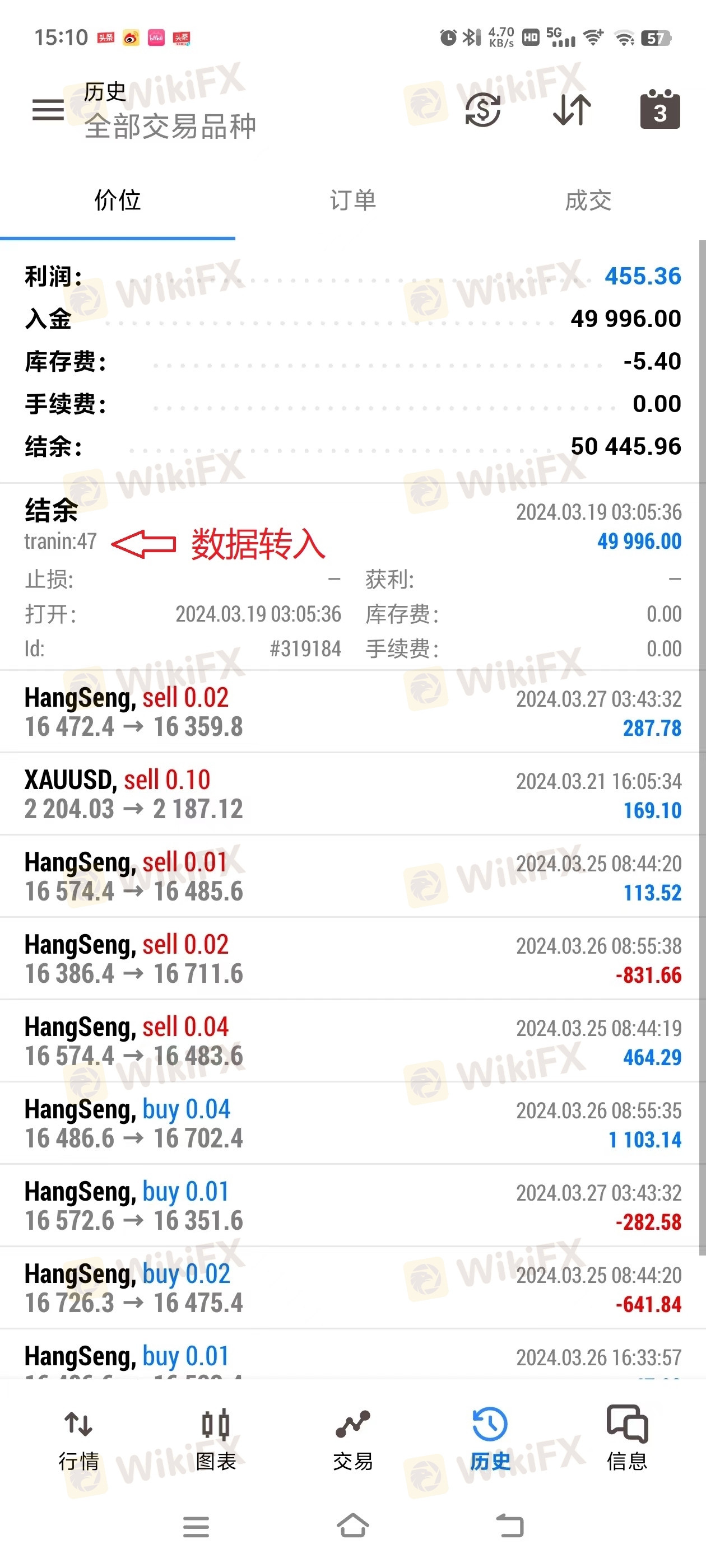Open the 信息 messages tab
Viewport: 706px width, 1568px height.
click(627, 1438)
